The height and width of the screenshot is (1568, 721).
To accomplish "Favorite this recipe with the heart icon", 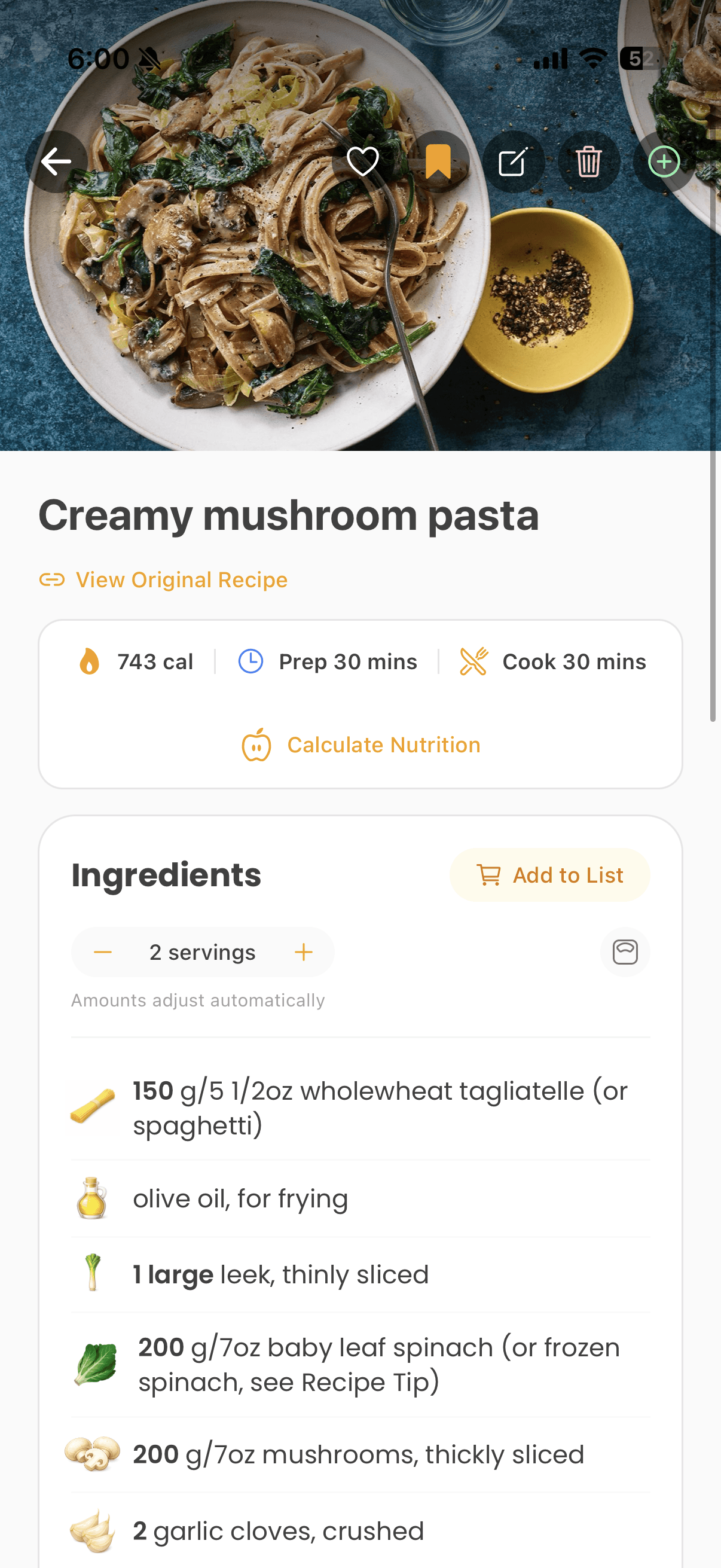I will pyautogui.click(x=363, y=161).
